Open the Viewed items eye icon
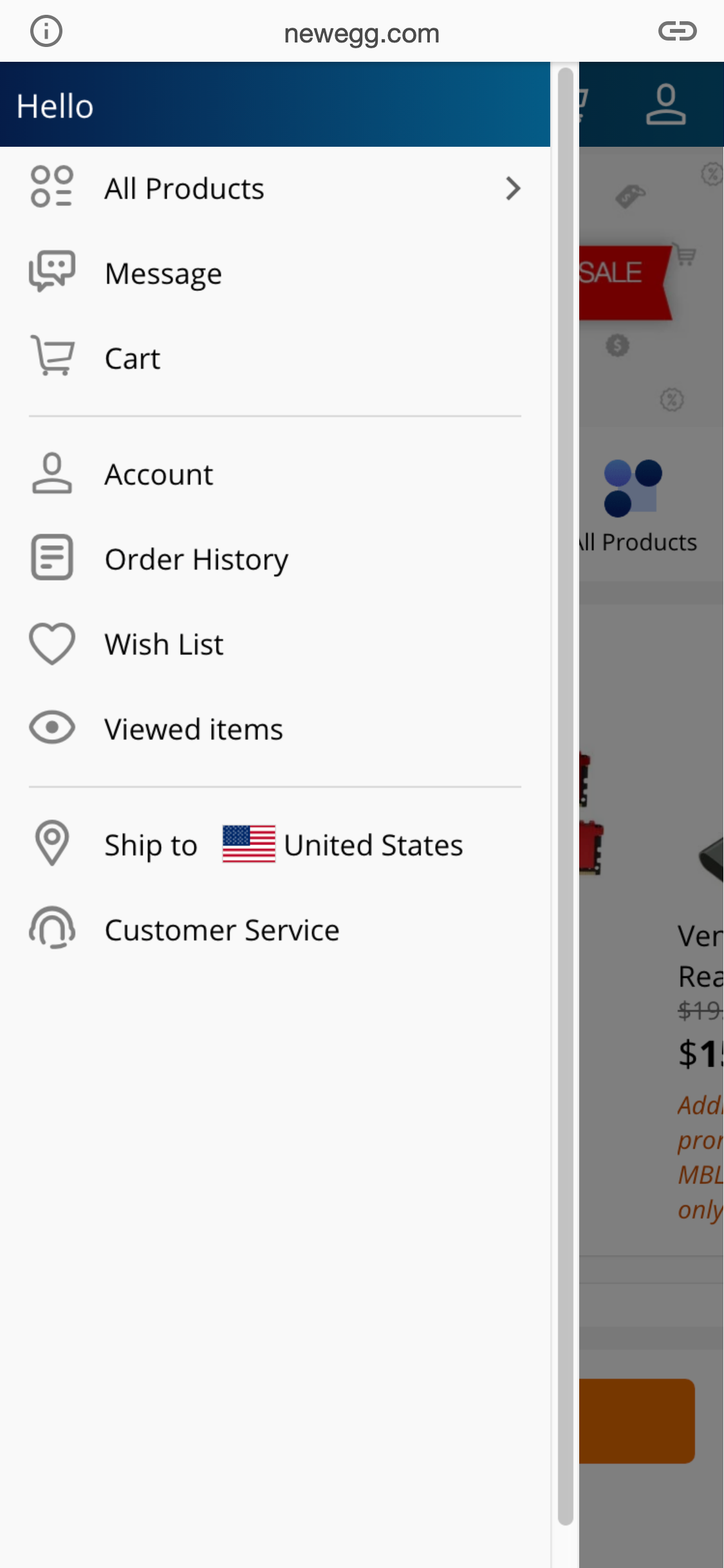This screenshot has width=724, height=1568. [51, 728]
